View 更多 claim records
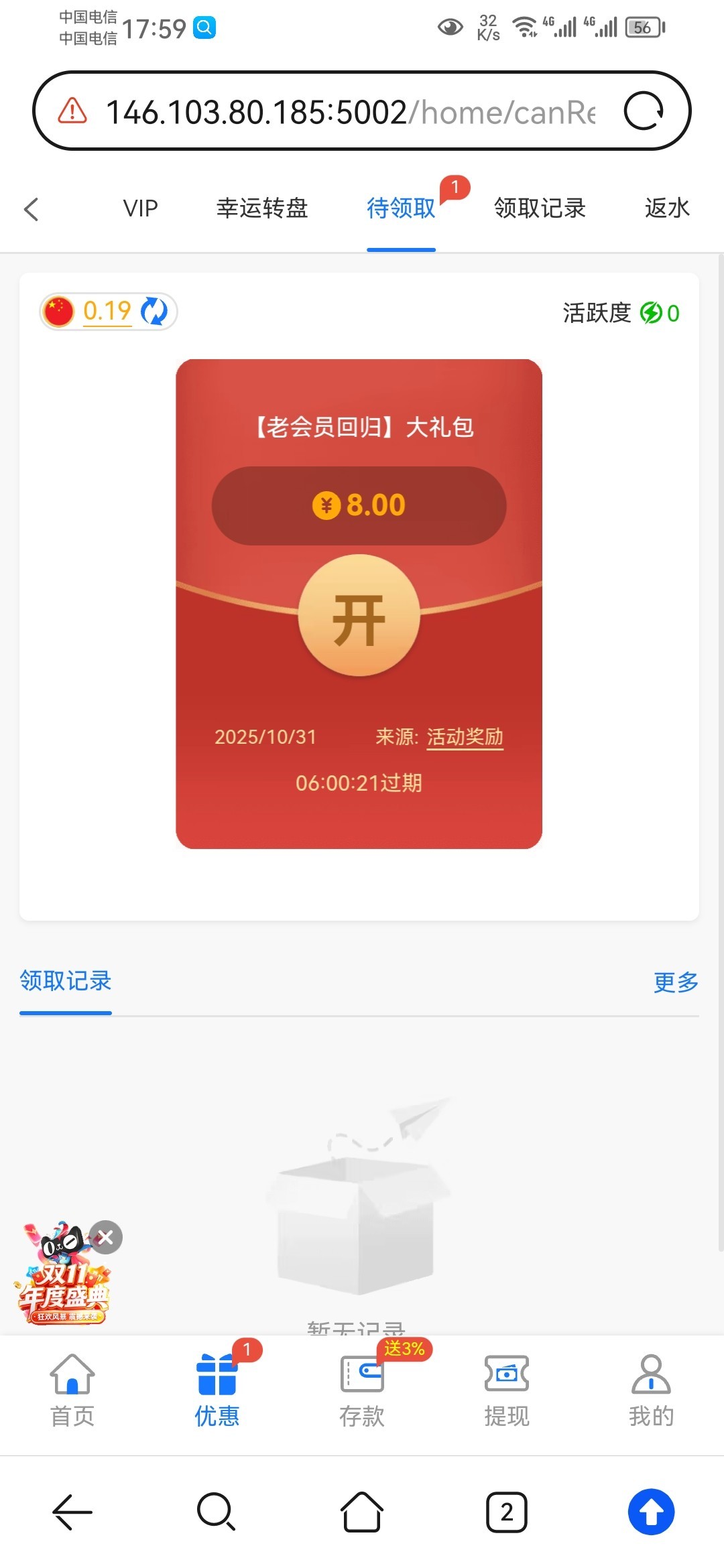This screenshot has height=1568, width=724. coord(676,982)
